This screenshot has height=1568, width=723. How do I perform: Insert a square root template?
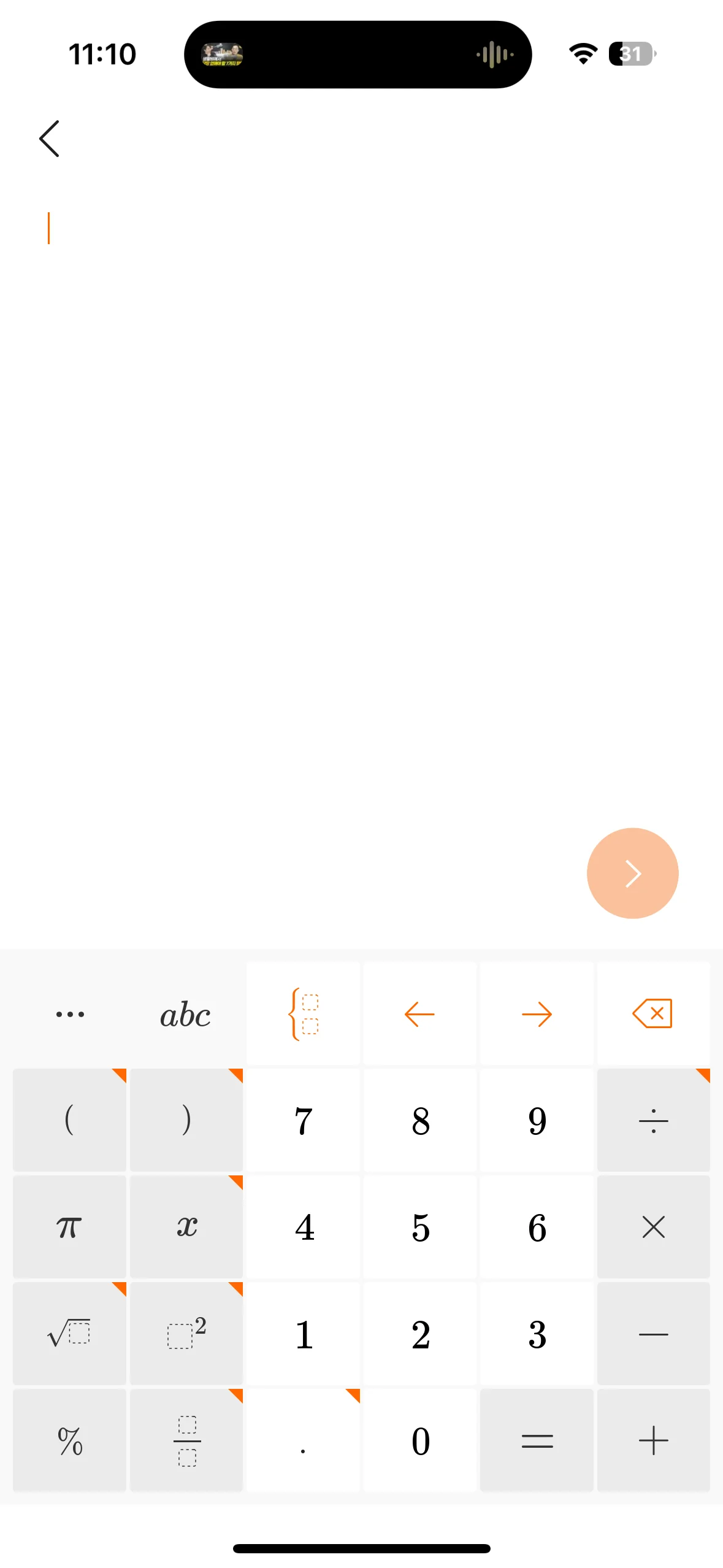click(70, 1334)
